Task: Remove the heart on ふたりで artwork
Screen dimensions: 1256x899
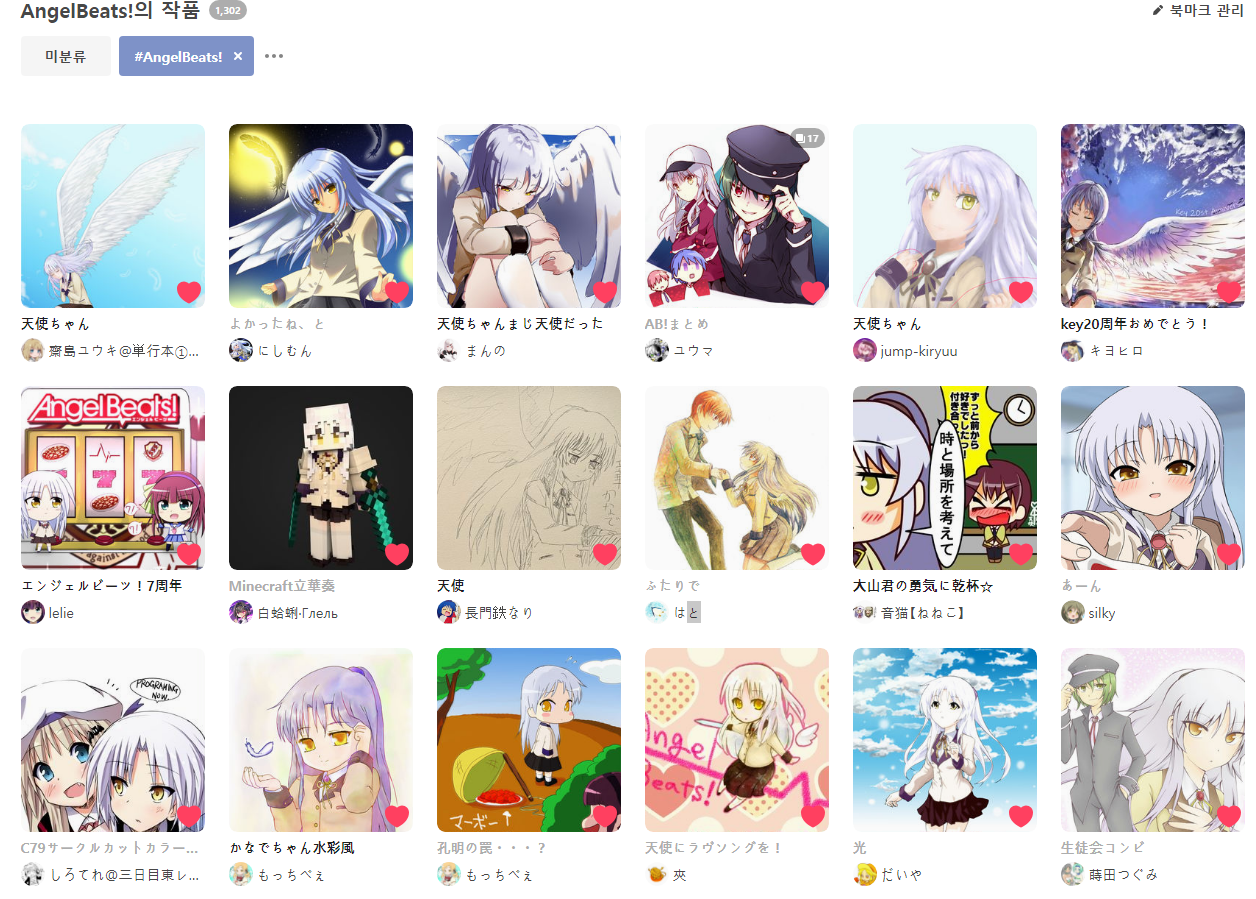Action: tap(812, 554)
